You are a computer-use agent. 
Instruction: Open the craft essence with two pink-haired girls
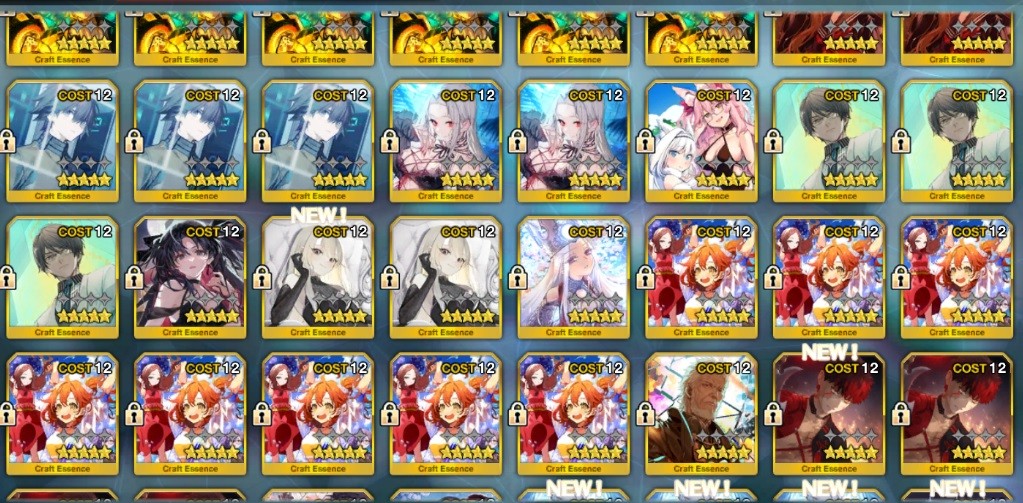[x=703, y=140]
